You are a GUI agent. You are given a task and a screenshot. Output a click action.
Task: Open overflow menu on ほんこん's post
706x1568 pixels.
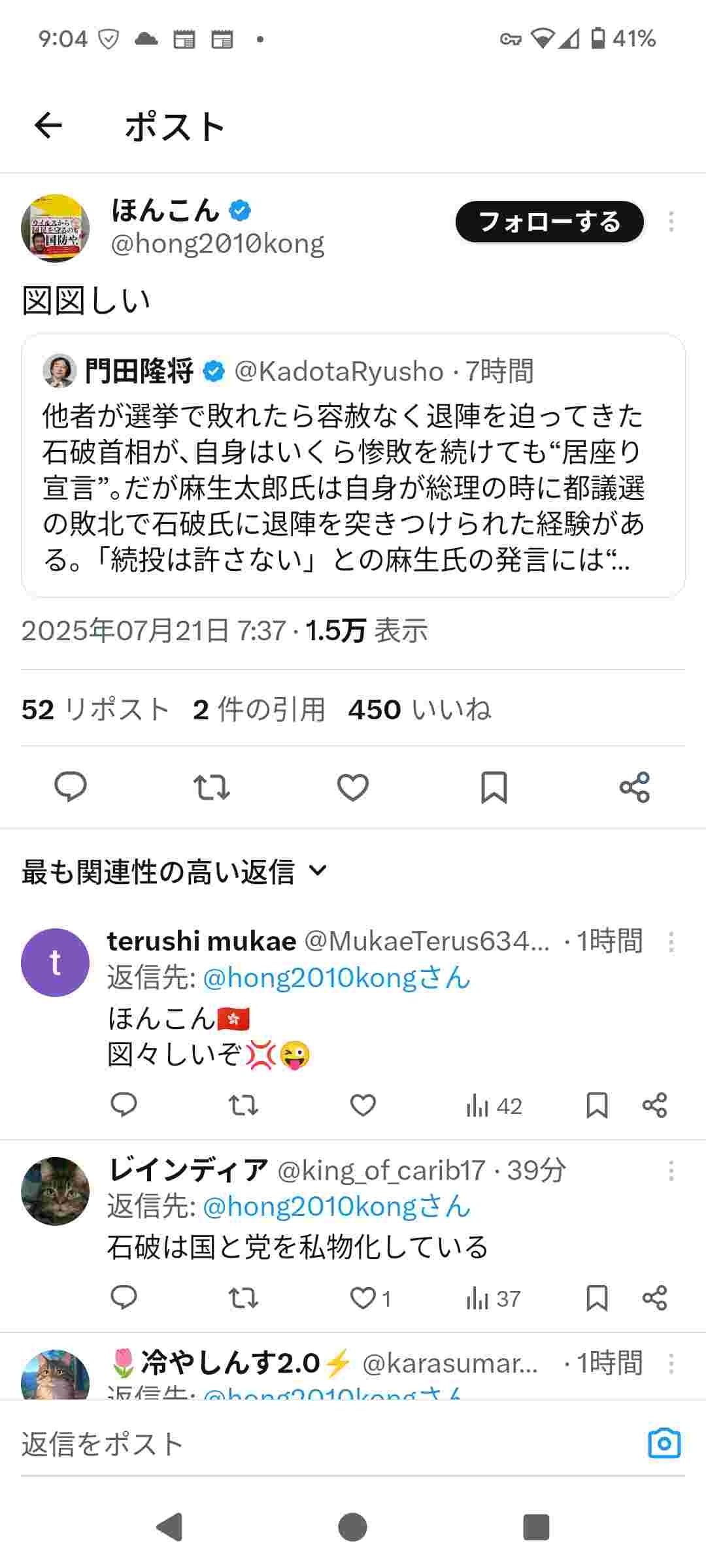[671, 222]
